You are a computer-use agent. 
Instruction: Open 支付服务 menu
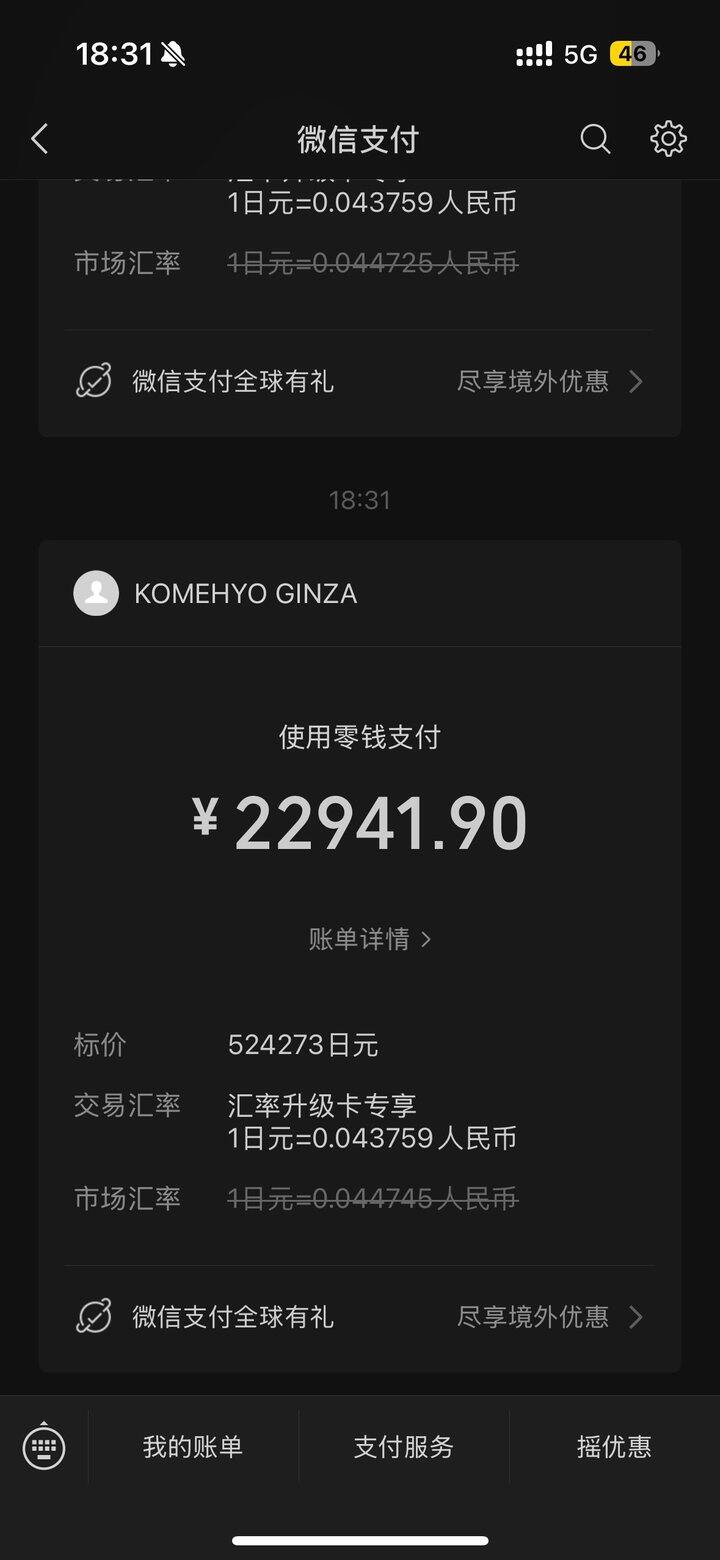404,1447
